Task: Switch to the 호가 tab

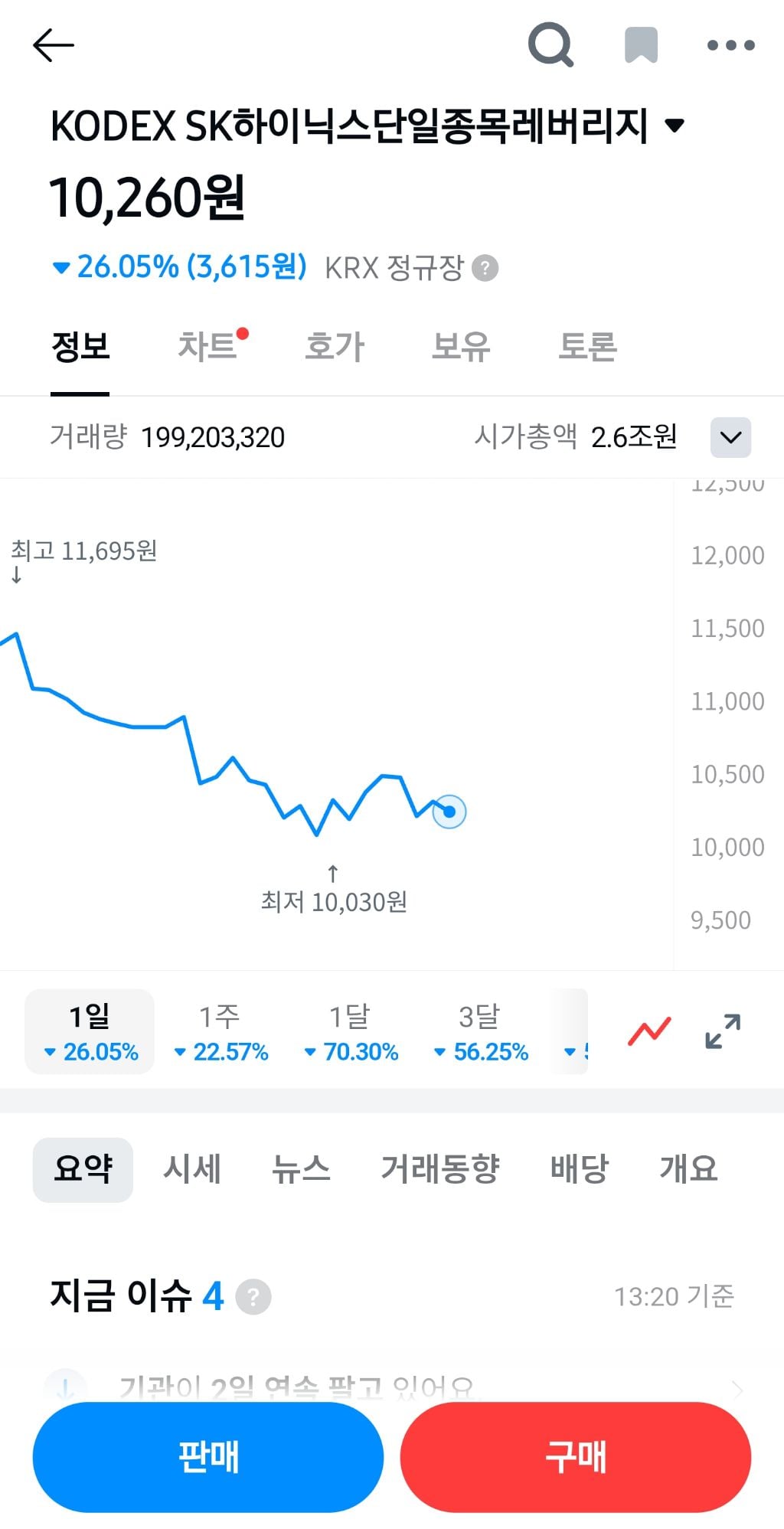Action: tap(335, 346)
